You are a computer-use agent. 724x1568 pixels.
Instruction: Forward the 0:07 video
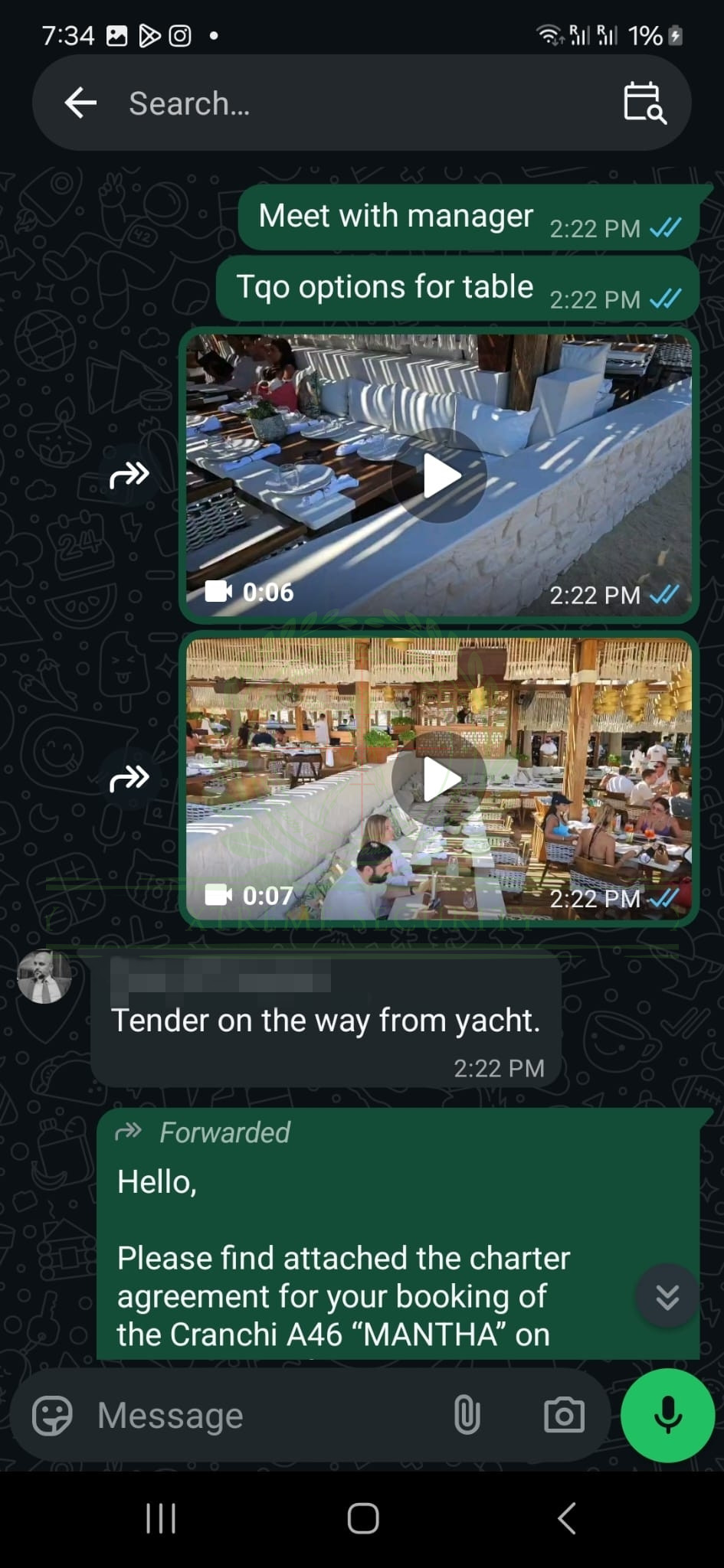[x=129, y=779]
